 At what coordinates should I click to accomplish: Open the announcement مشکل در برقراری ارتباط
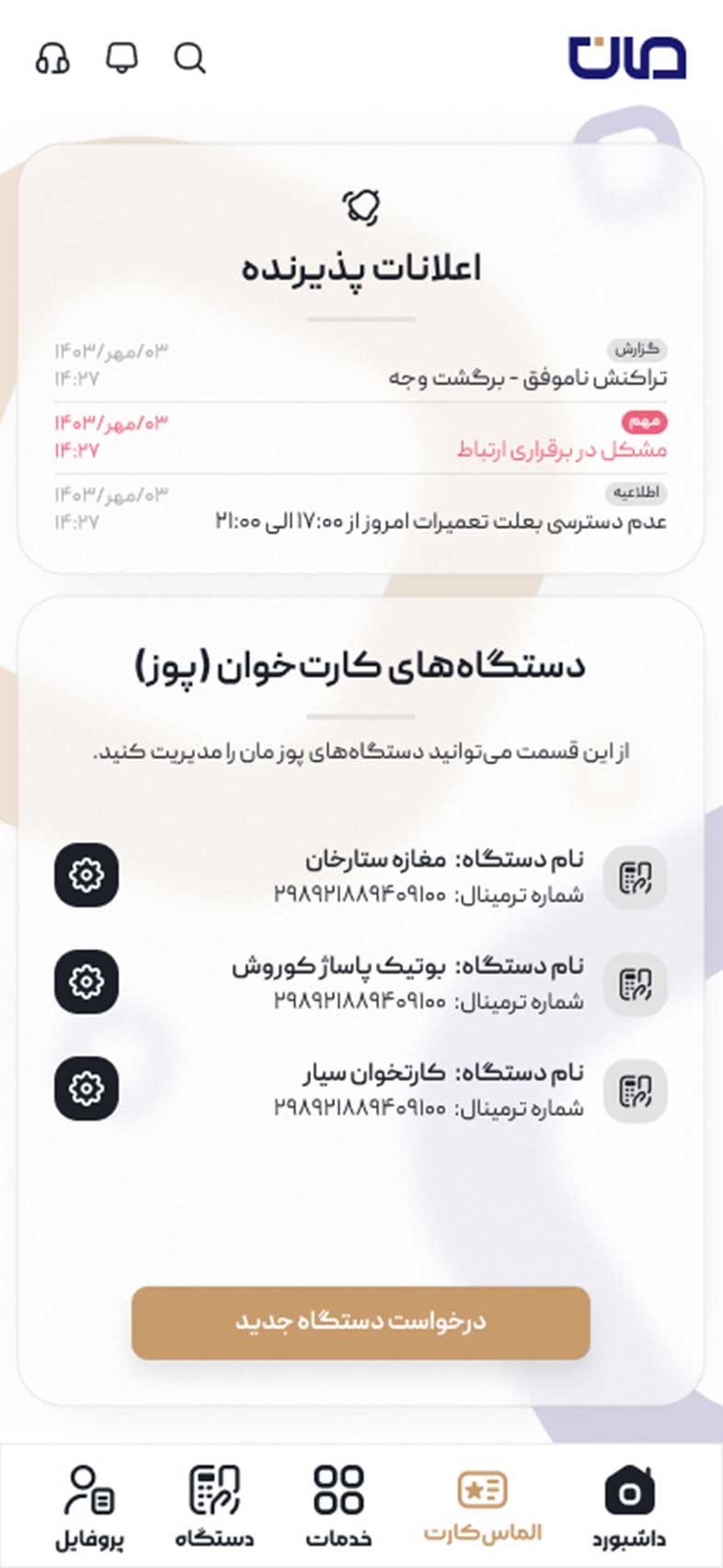[361, 437]
